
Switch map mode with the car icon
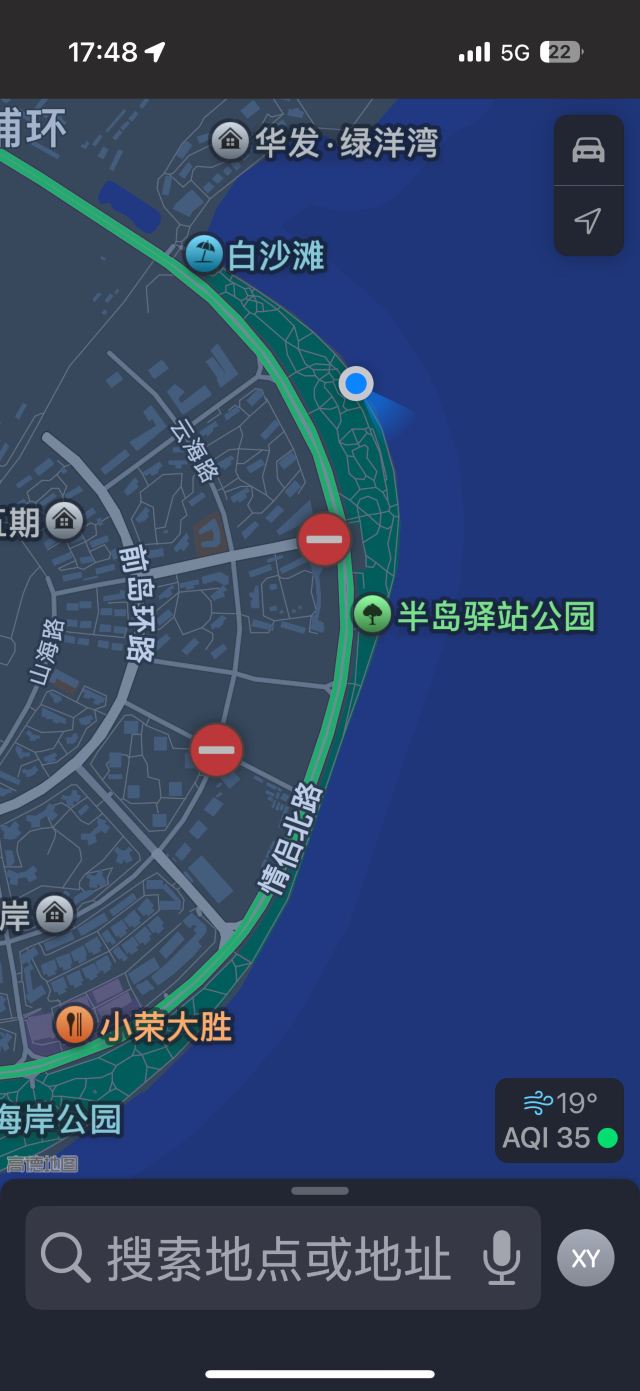point(588,151)
